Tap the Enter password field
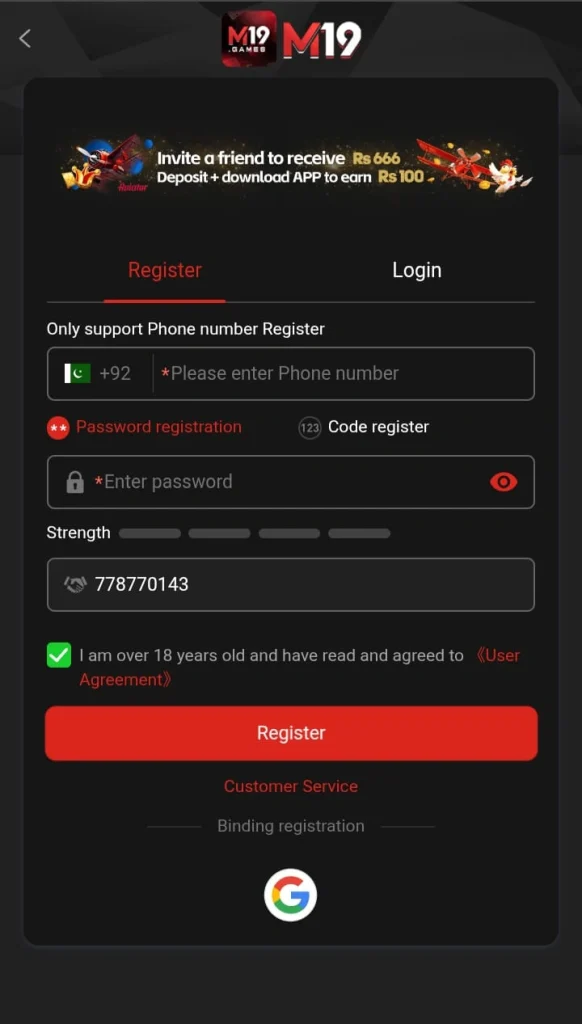 click(x=291, y=482)
